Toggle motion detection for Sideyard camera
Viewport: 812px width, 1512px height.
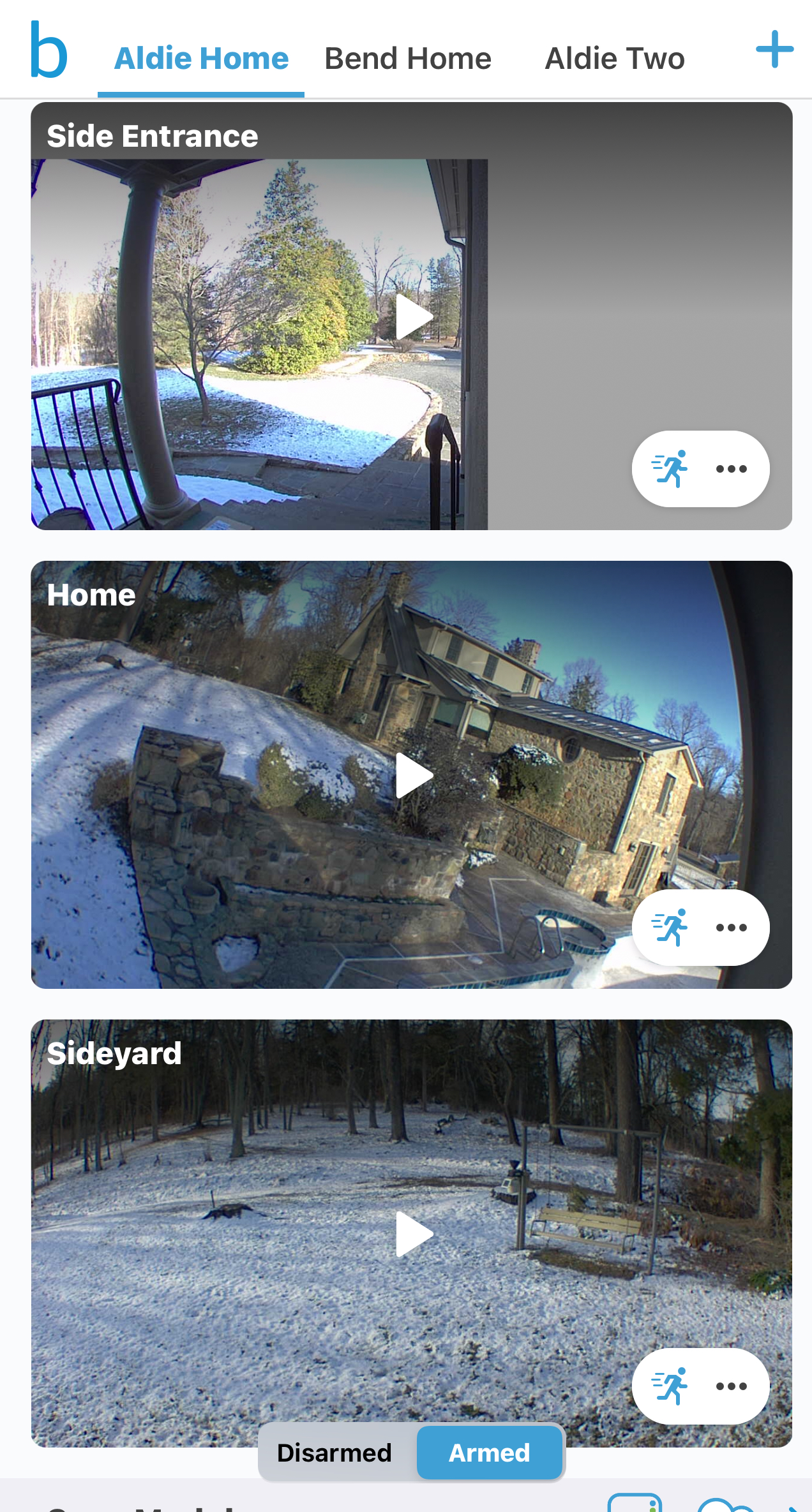pos(670,1386)
